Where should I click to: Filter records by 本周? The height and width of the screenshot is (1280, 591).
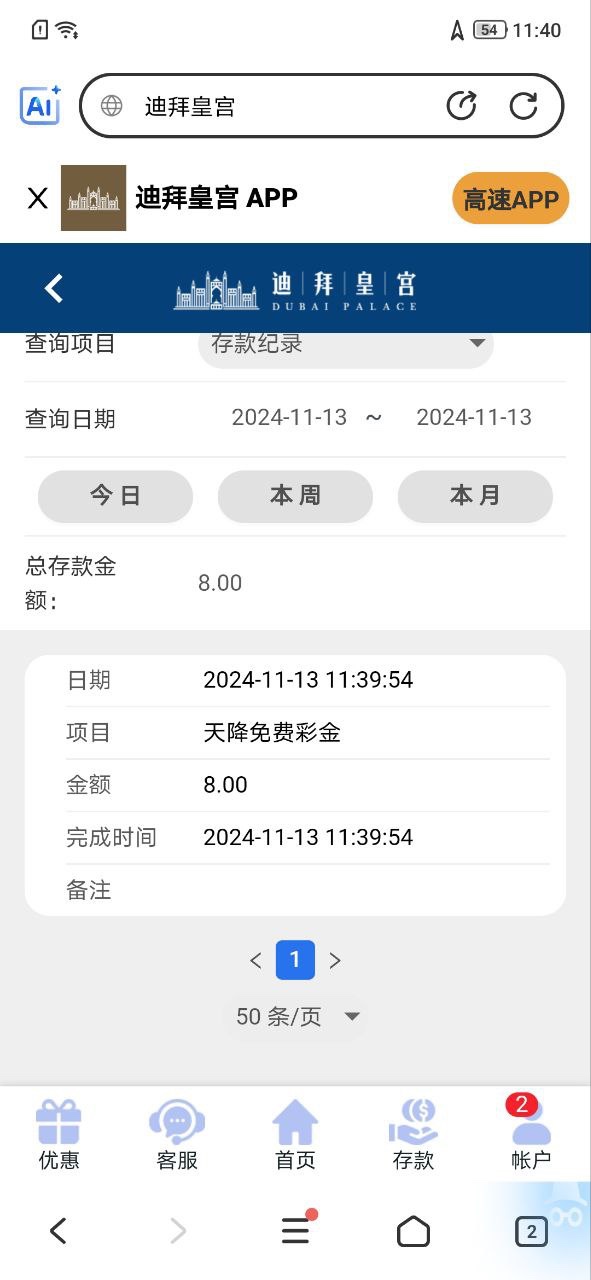295,496
